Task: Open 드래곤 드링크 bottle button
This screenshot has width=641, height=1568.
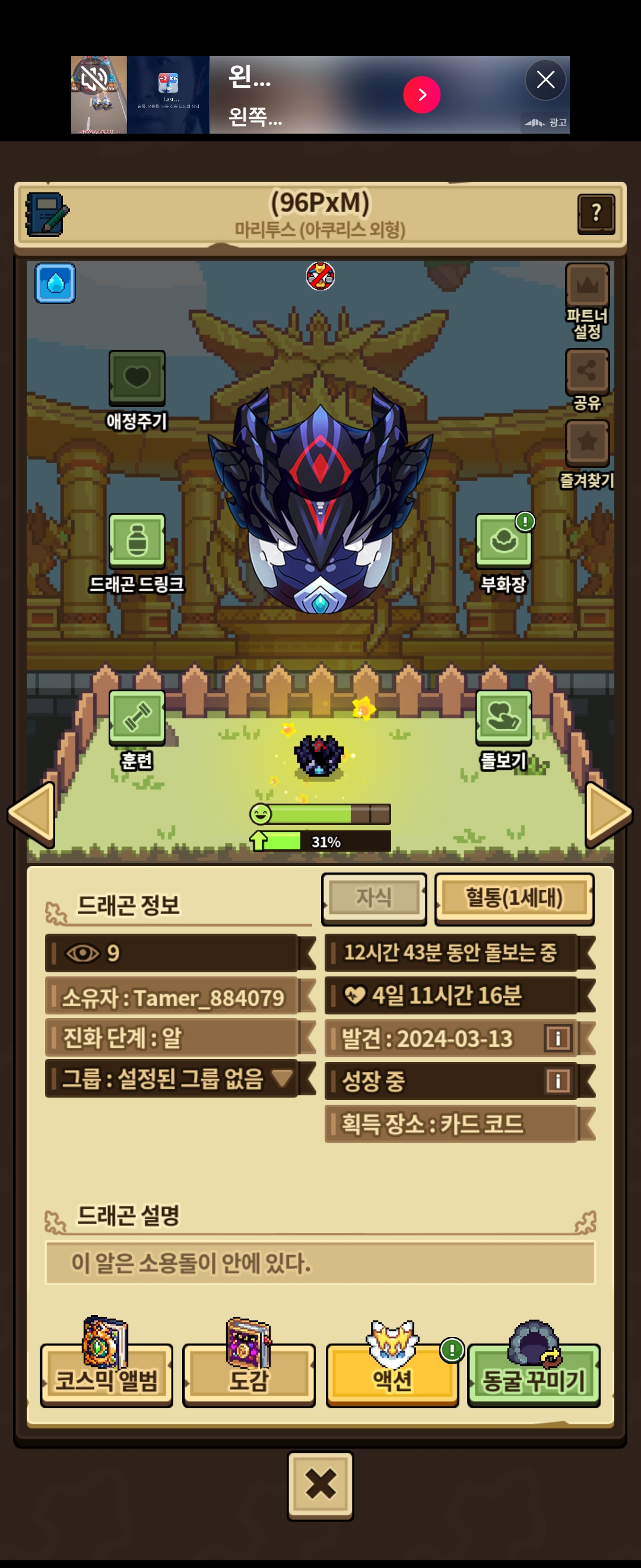Action: pos(137,540)
